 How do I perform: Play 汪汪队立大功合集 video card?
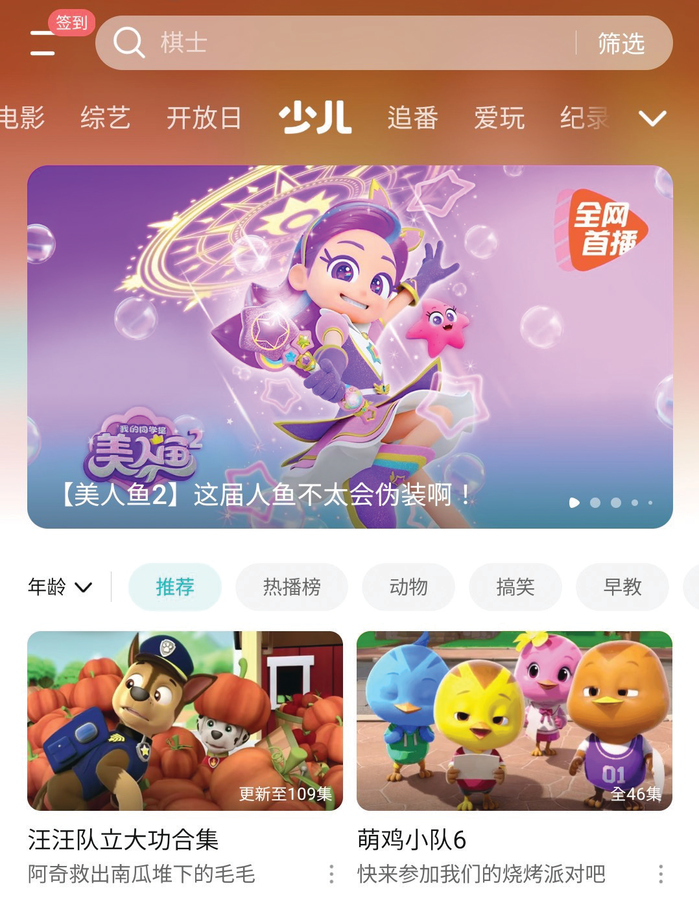[185, 720]
